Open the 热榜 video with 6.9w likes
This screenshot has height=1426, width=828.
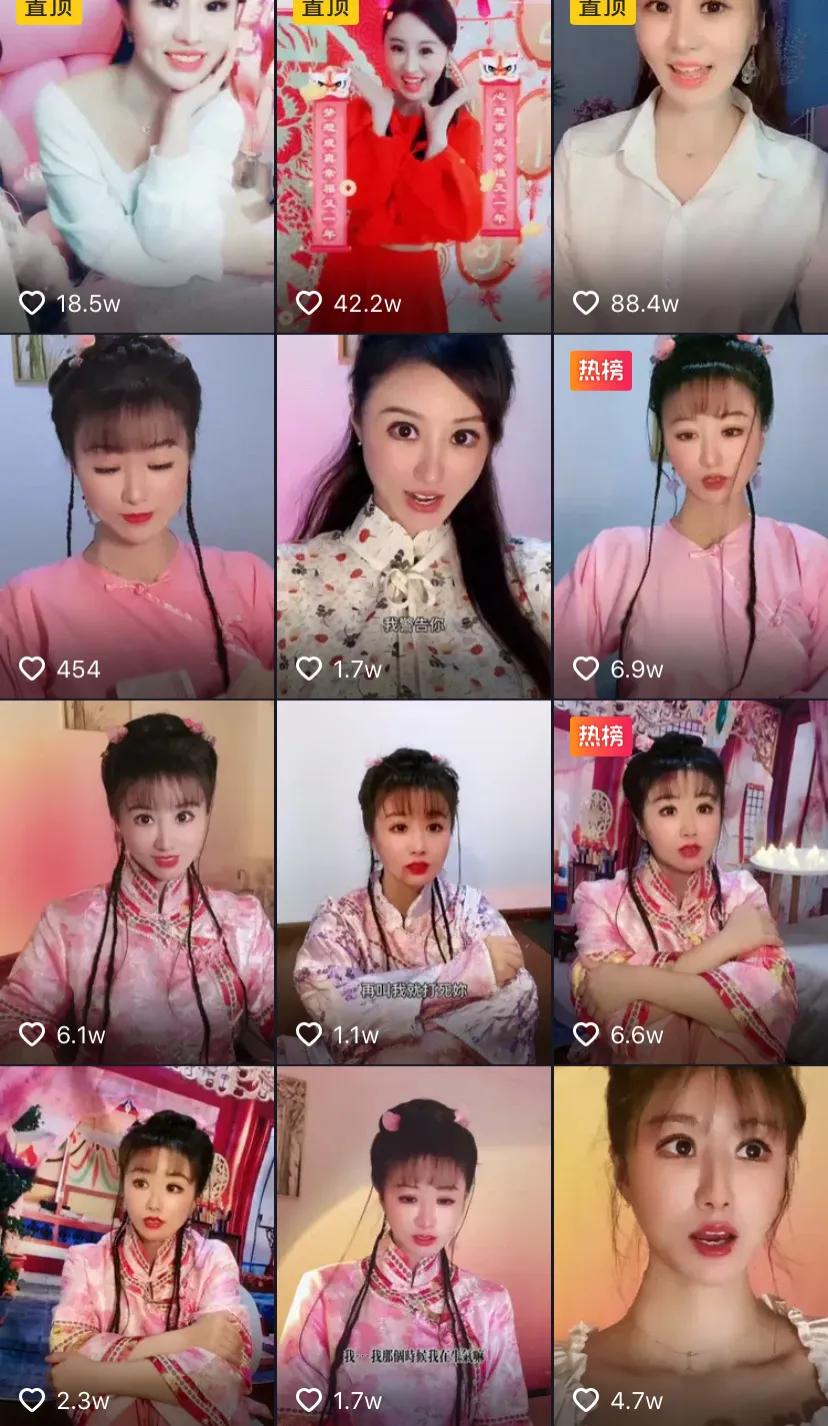(x=691, y=516)
